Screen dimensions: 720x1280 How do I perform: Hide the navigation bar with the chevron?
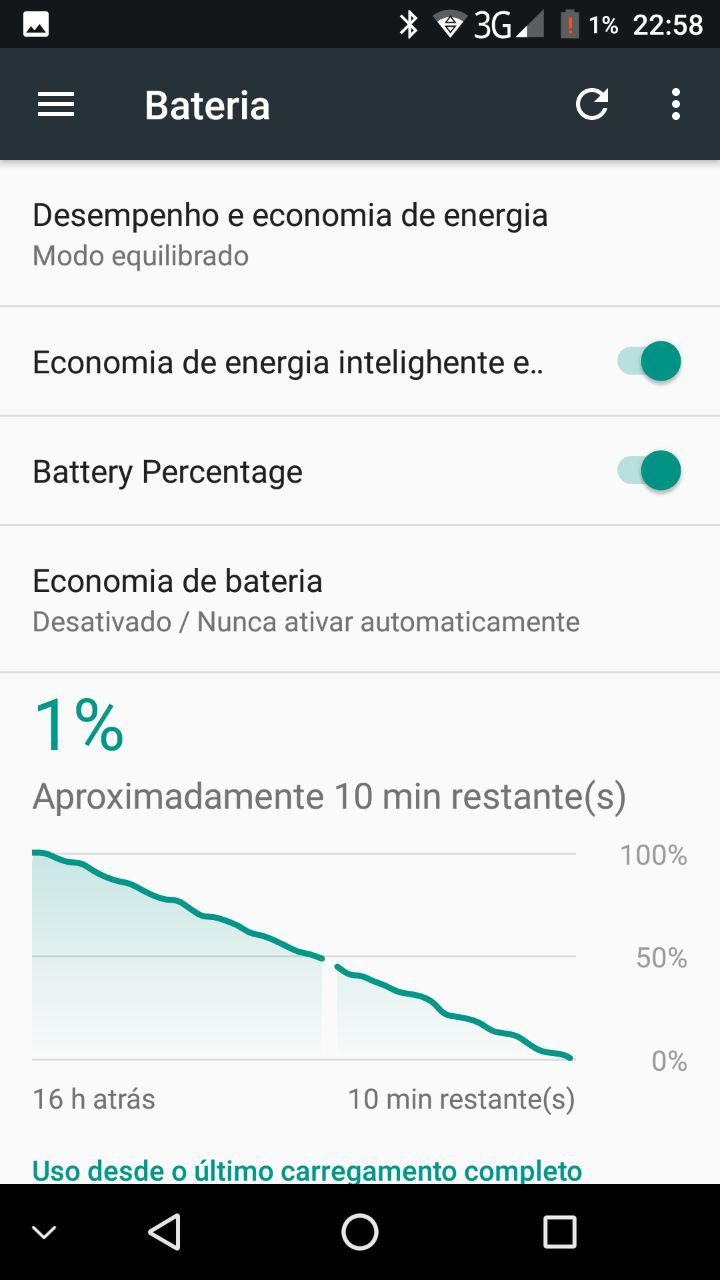pos(44,1232)
